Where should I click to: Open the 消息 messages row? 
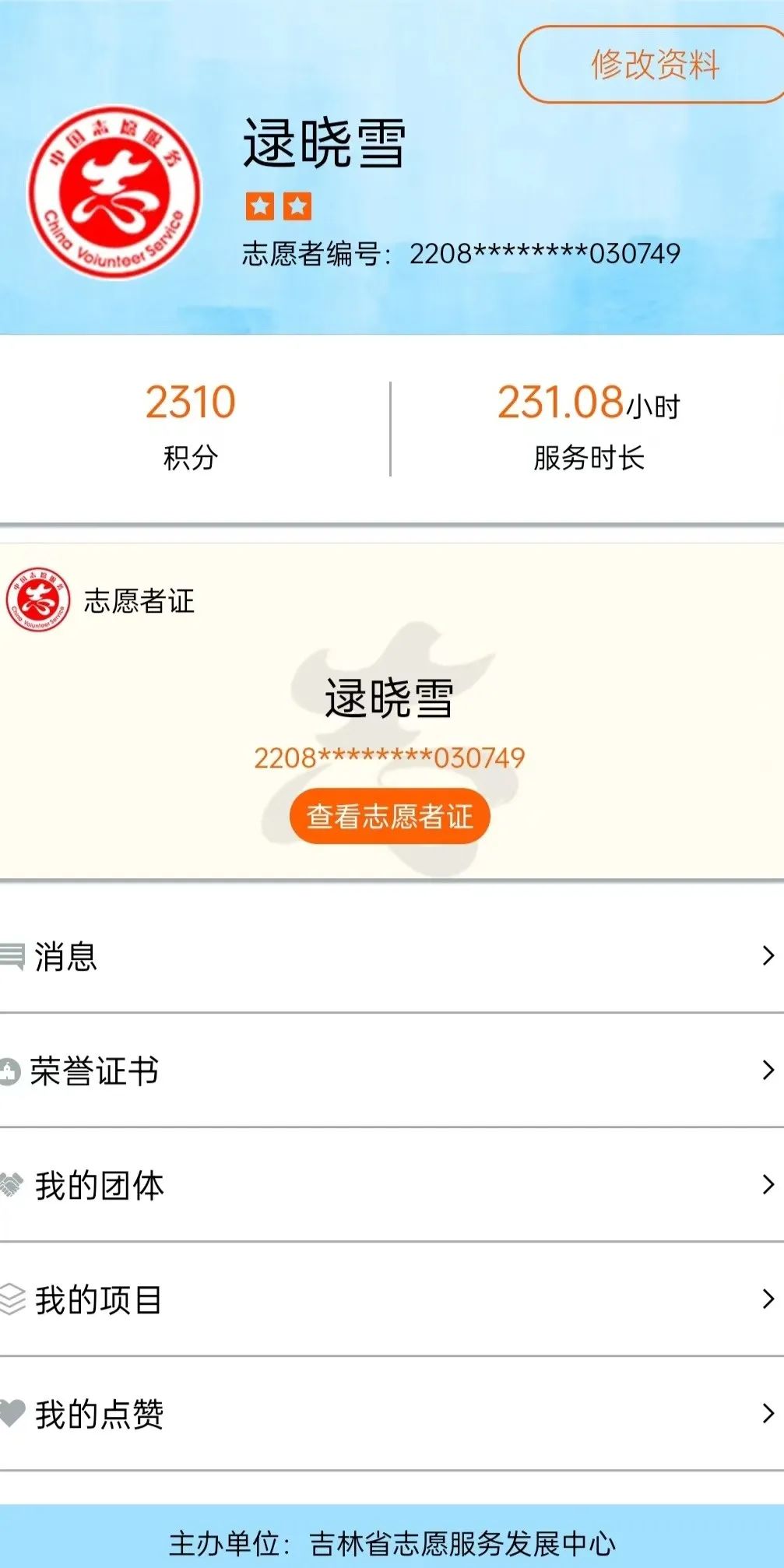coord(392,956)
